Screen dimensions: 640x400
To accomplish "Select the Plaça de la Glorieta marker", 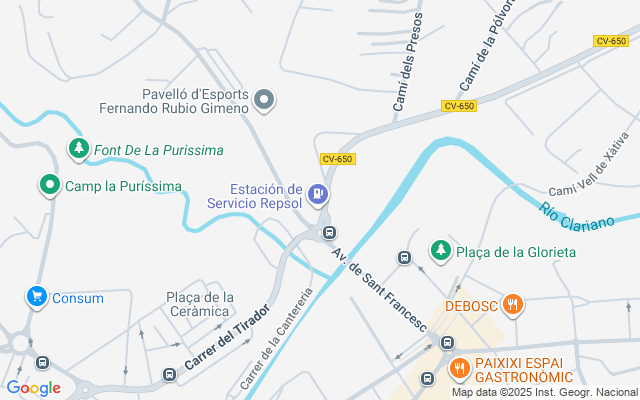I will pos(440,250).
